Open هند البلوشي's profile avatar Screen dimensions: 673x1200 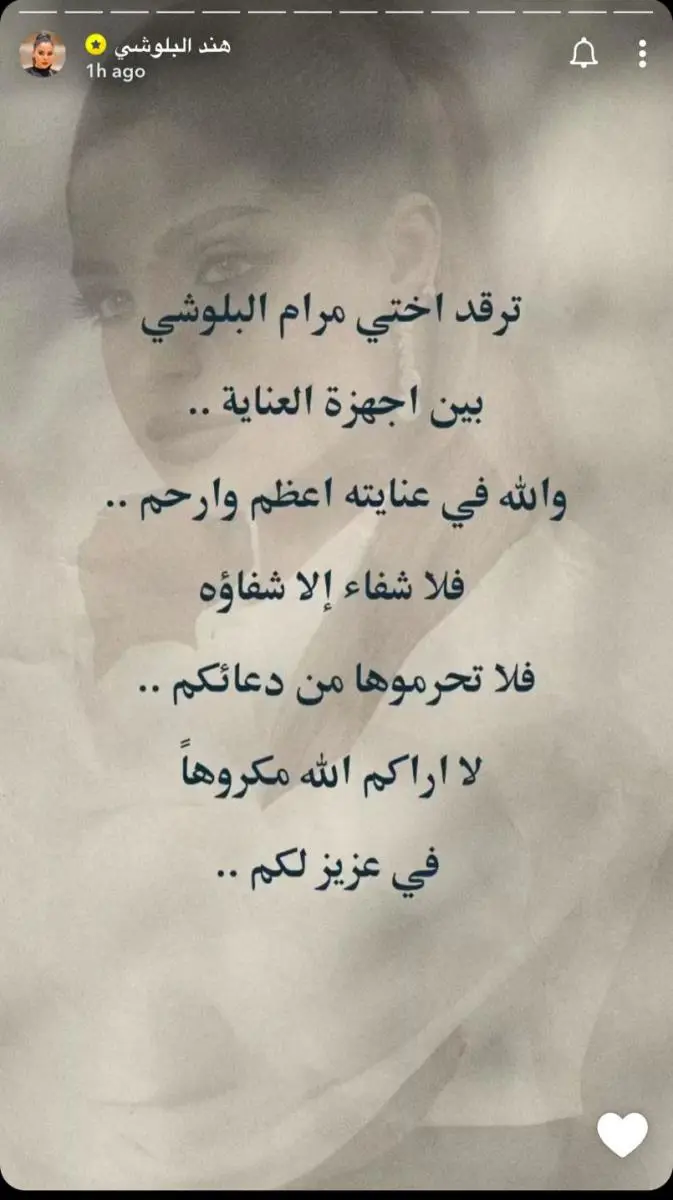tap(42, 54)
